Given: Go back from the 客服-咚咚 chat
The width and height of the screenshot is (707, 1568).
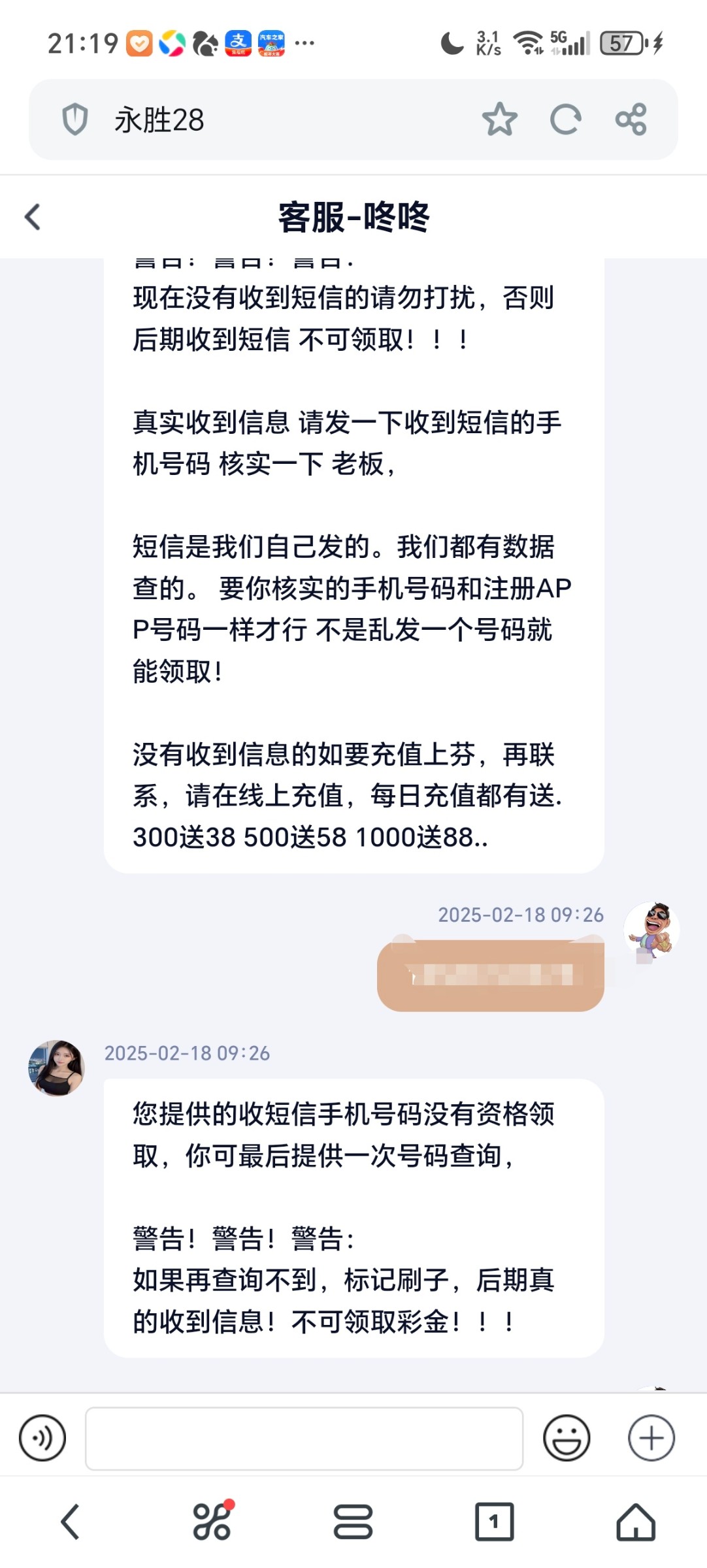Looking at the screenshot, I should pyautogui.click(x=33, y=218).
